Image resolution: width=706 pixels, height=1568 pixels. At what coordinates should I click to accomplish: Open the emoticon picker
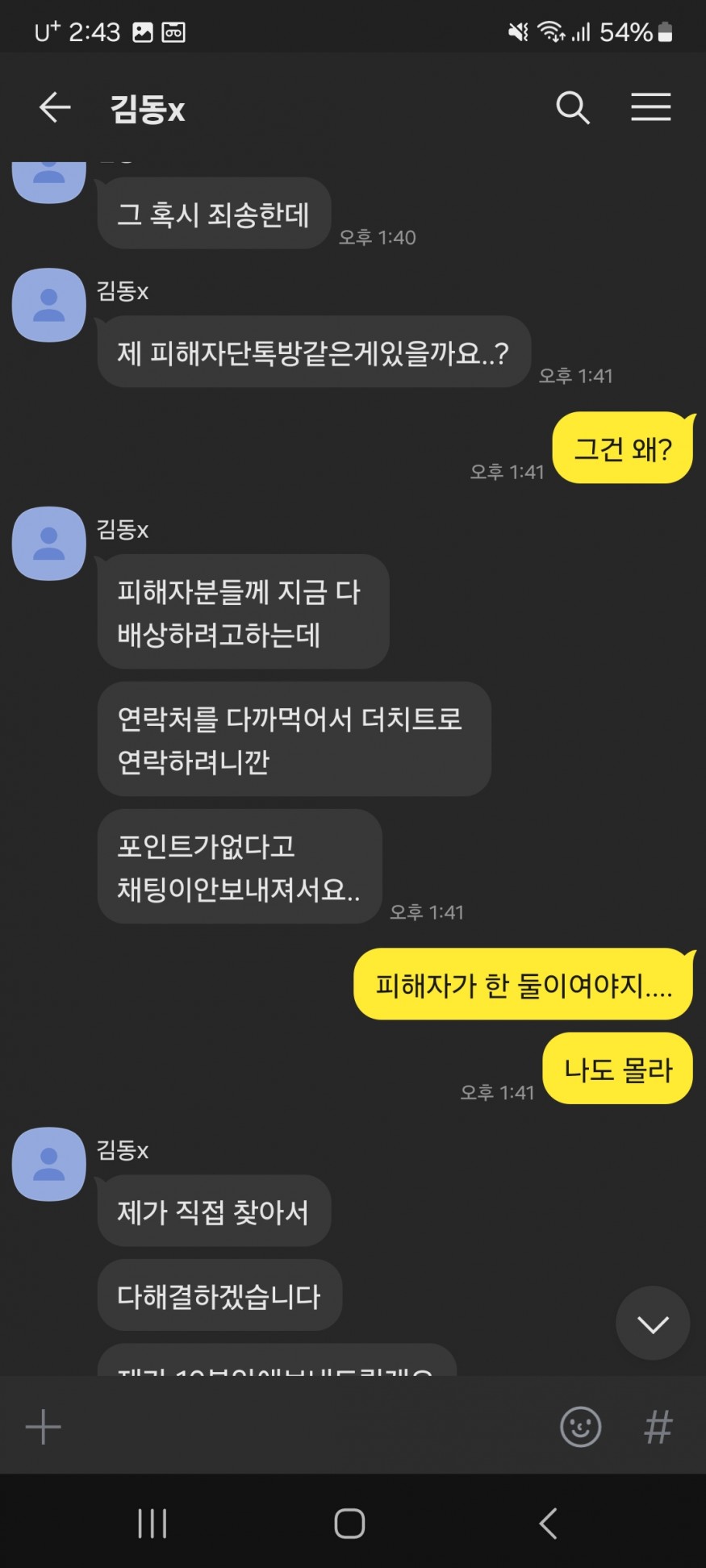580,1427
